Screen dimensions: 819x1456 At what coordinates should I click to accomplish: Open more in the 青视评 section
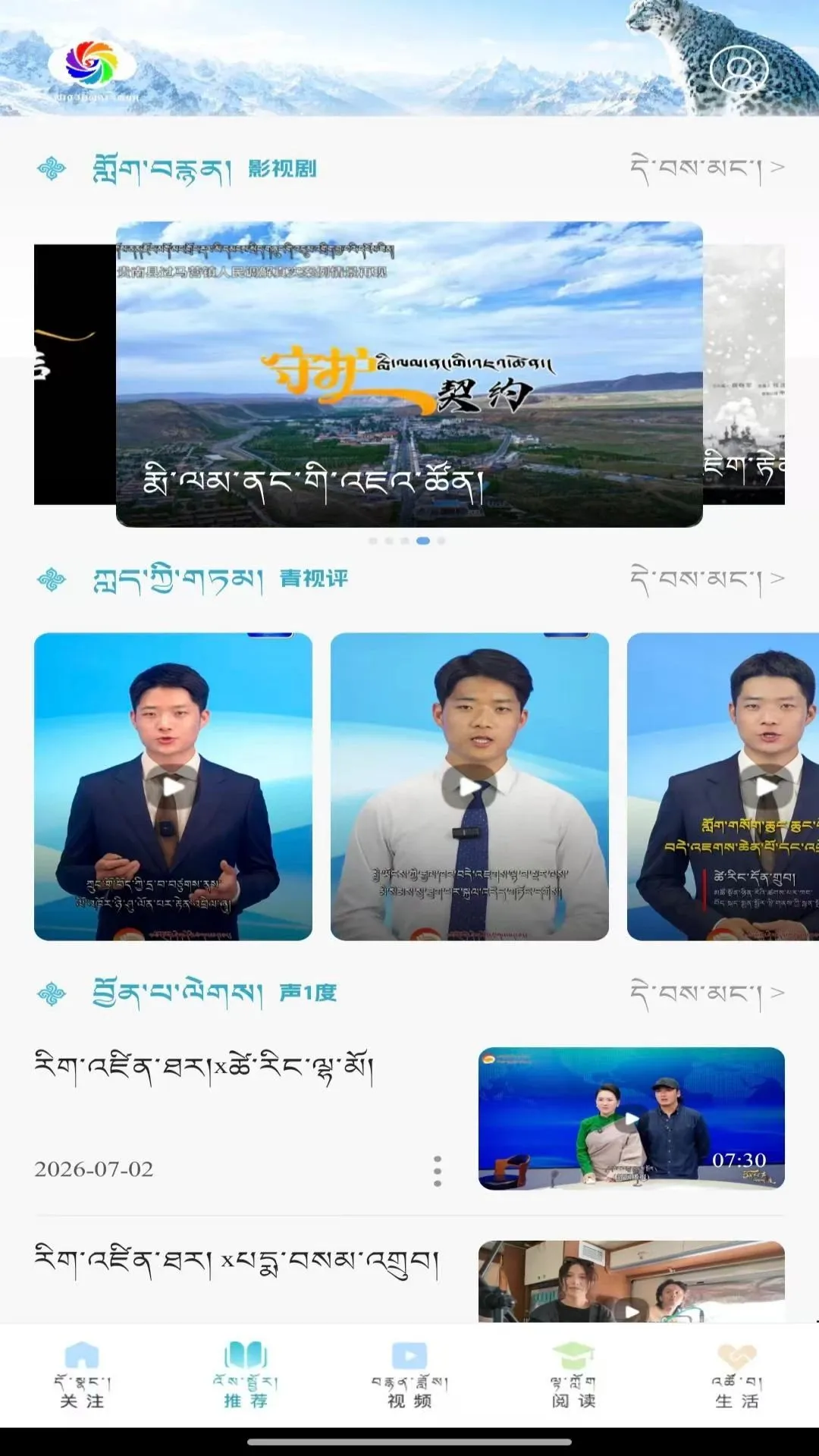(708, 579)
